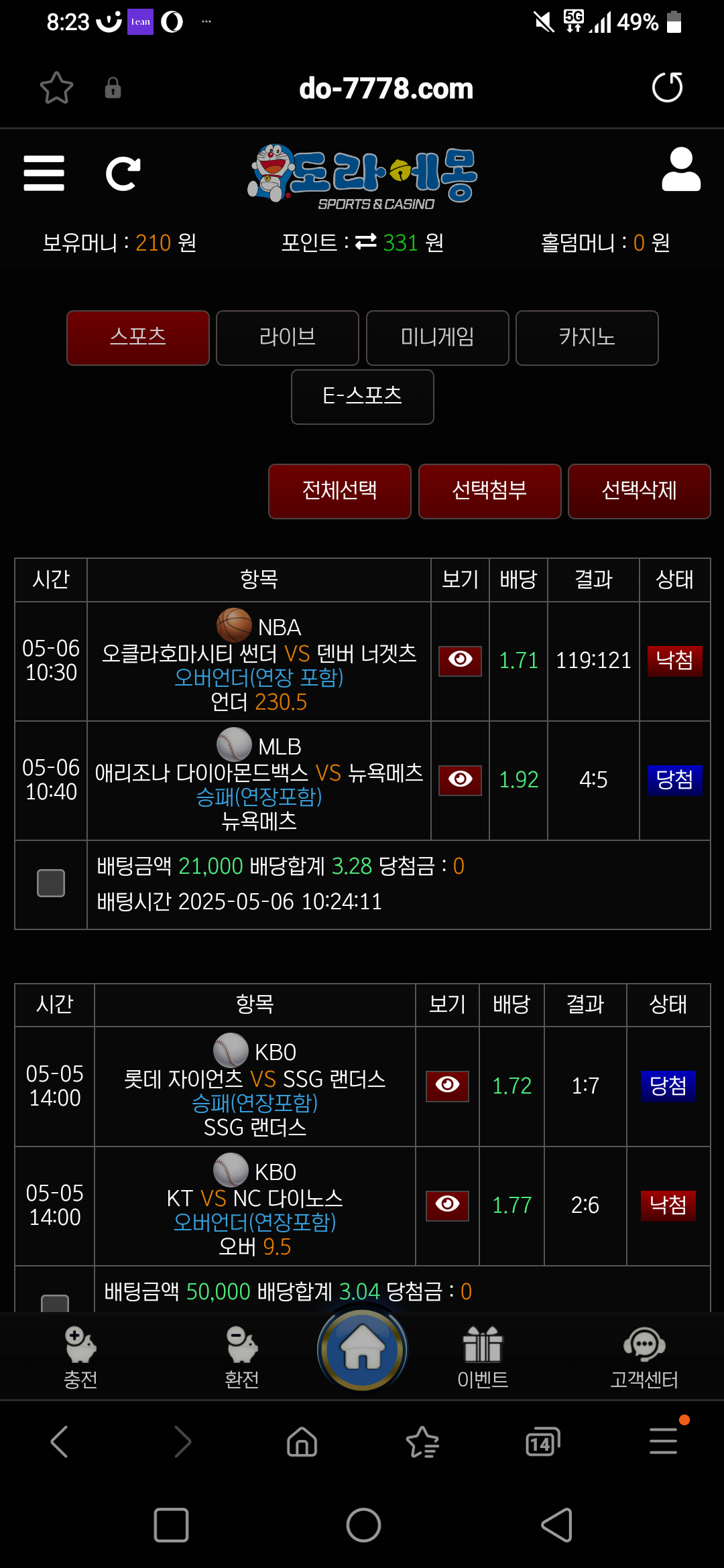Tap the 전체선택 button
The height and width of the screenshot is (1568, 724).
click(x=340, y=491)
